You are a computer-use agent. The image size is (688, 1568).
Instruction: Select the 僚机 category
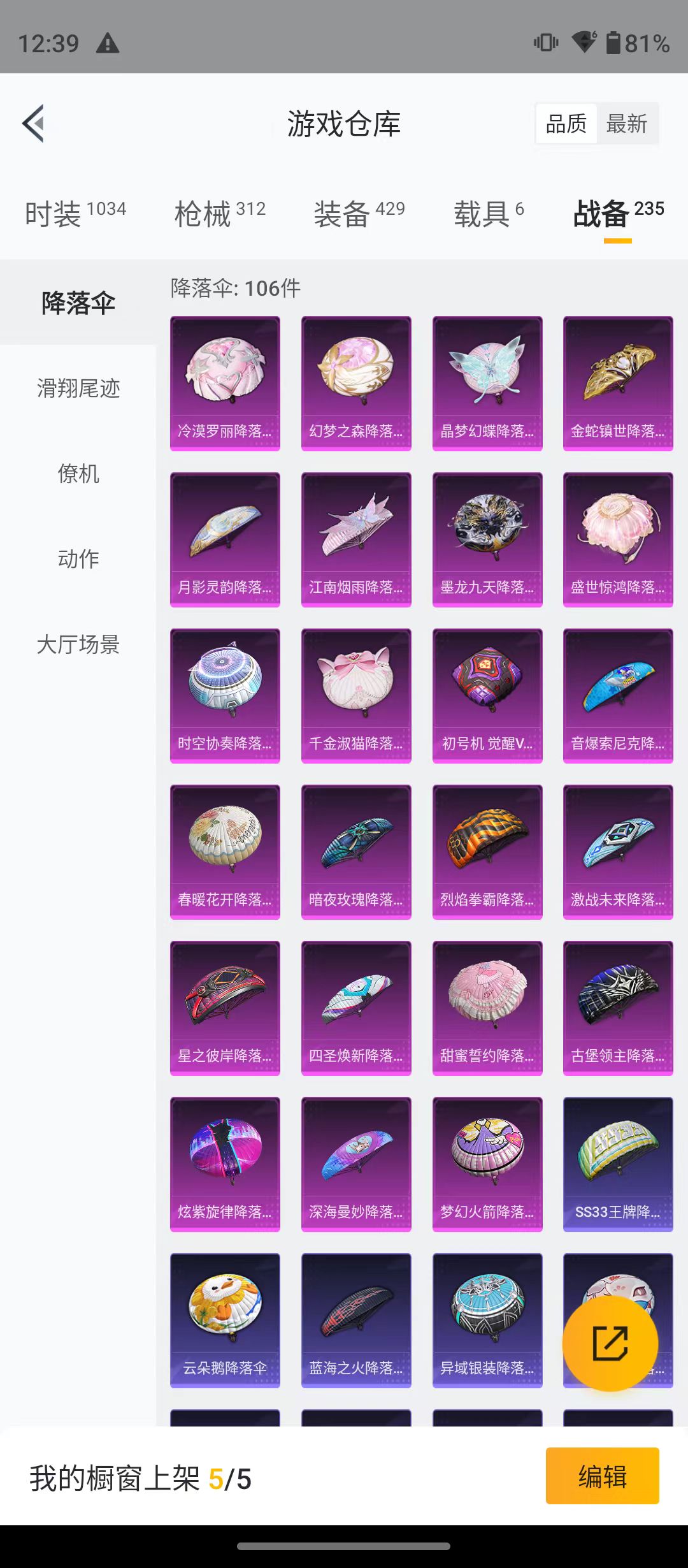[78, 474]
